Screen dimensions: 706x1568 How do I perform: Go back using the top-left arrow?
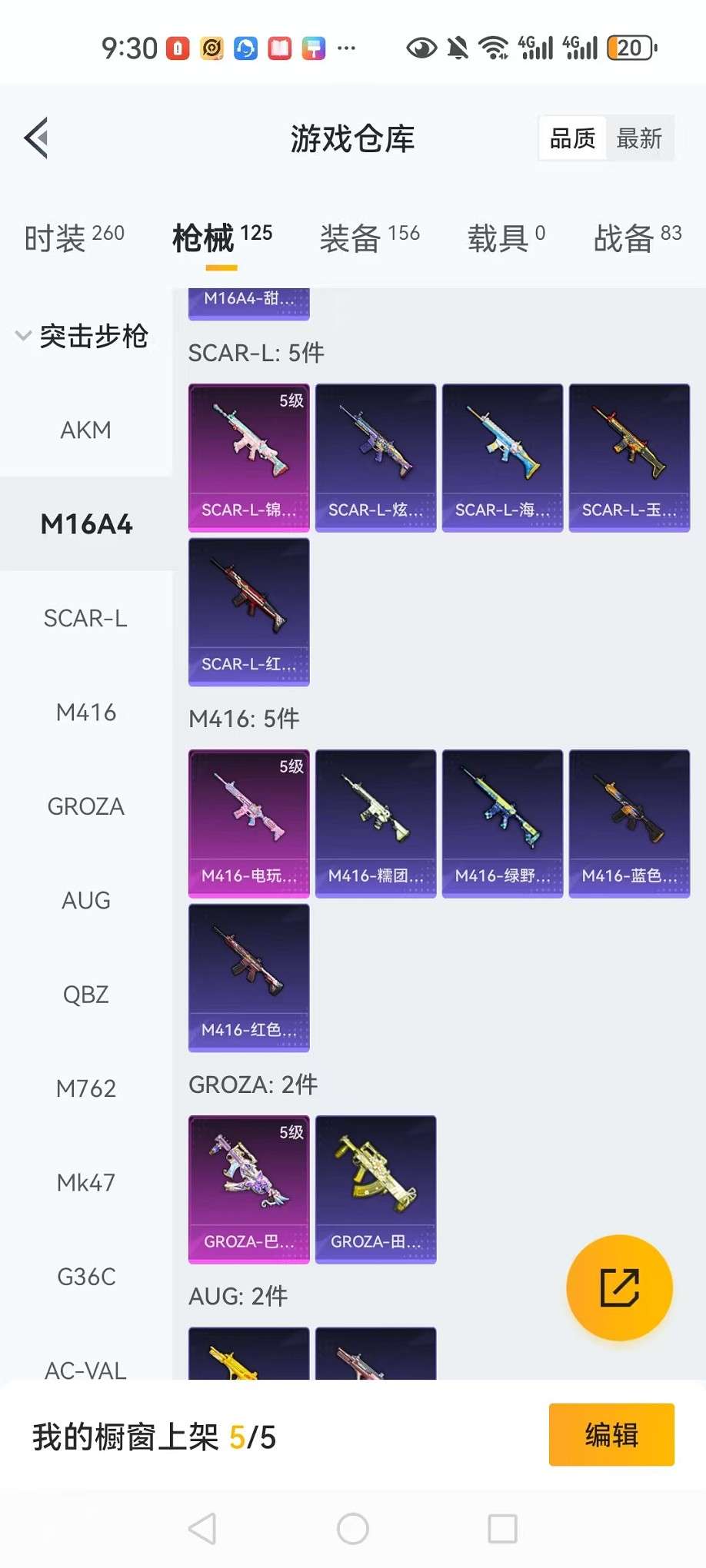pyautogui.click(x=37, y=138)
